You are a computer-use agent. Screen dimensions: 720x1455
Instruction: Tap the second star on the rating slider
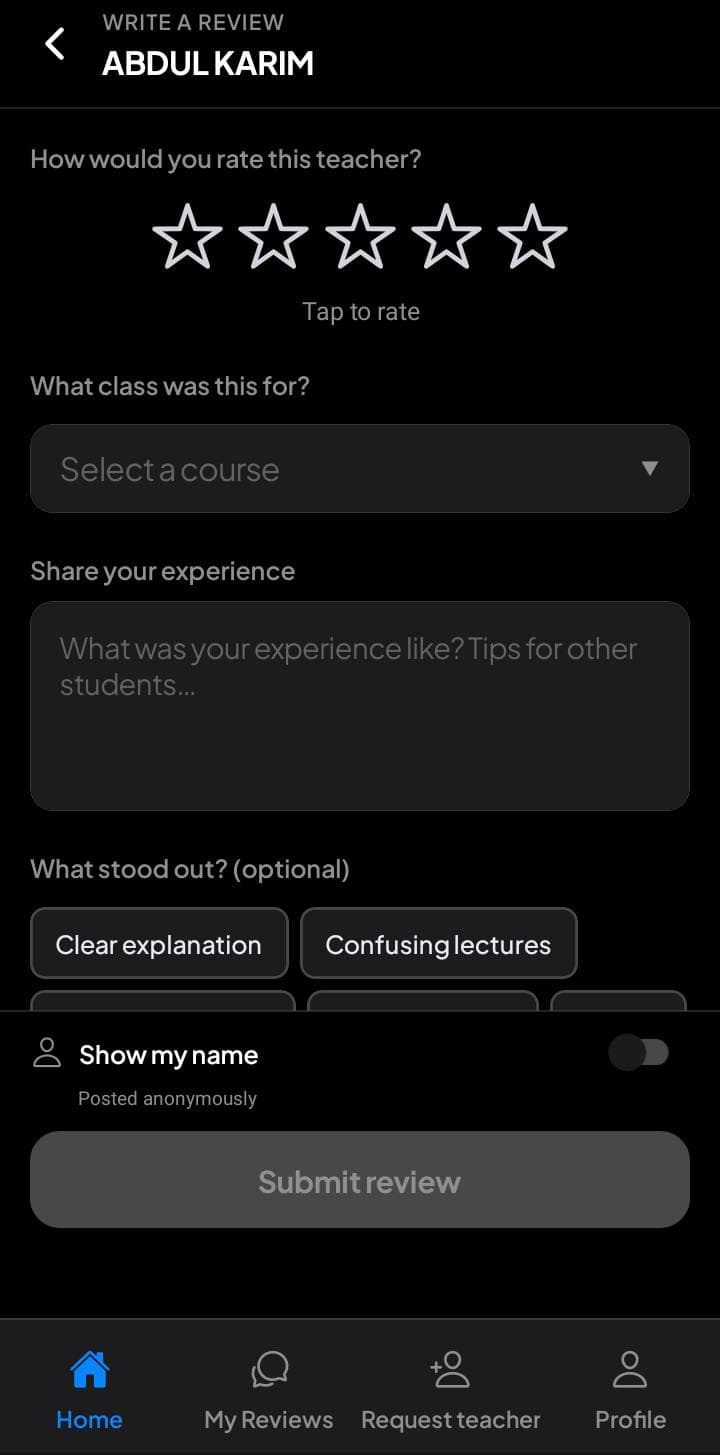click(274, 236)
